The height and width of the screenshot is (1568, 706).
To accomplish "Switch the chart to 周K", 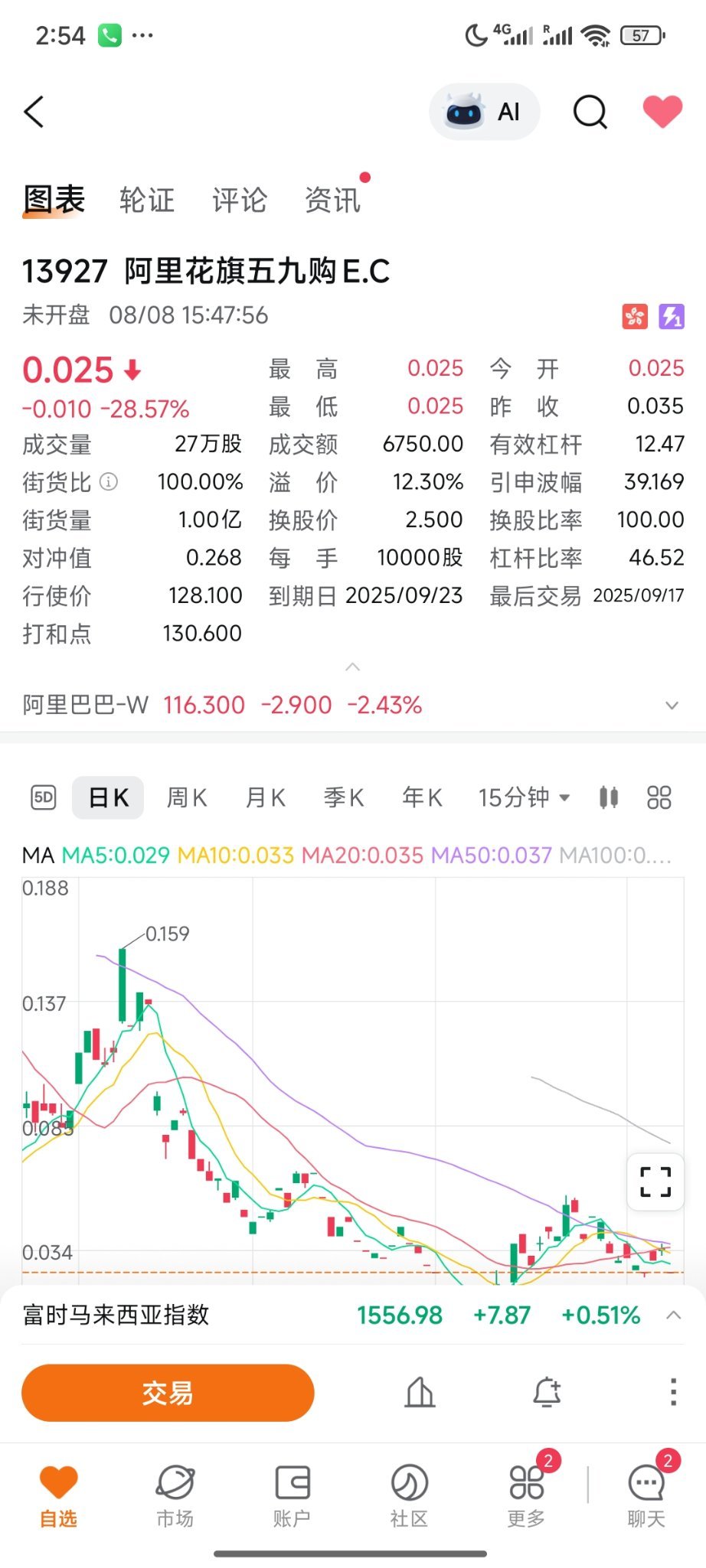I will pos(187,797).
